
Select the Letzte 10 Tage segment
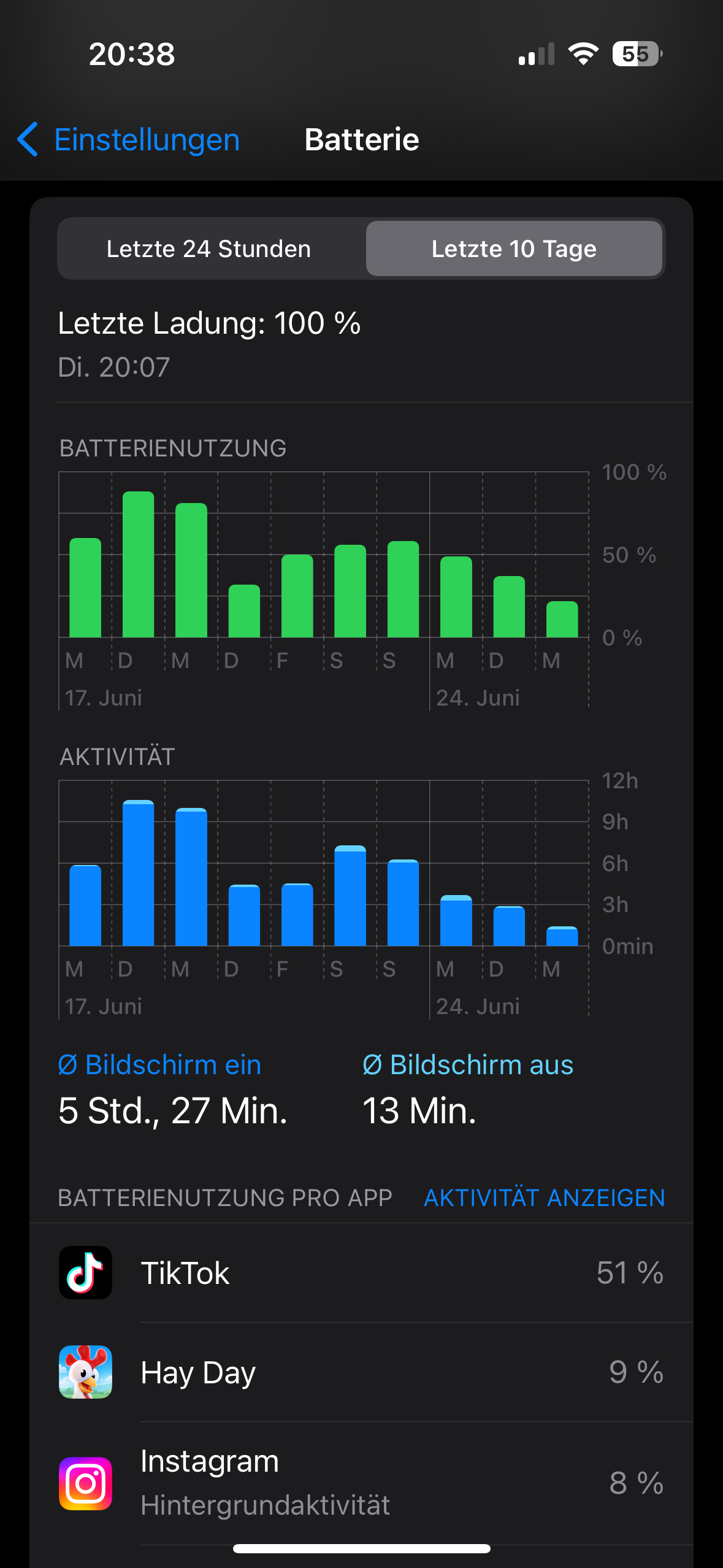[x=514, y=249]
